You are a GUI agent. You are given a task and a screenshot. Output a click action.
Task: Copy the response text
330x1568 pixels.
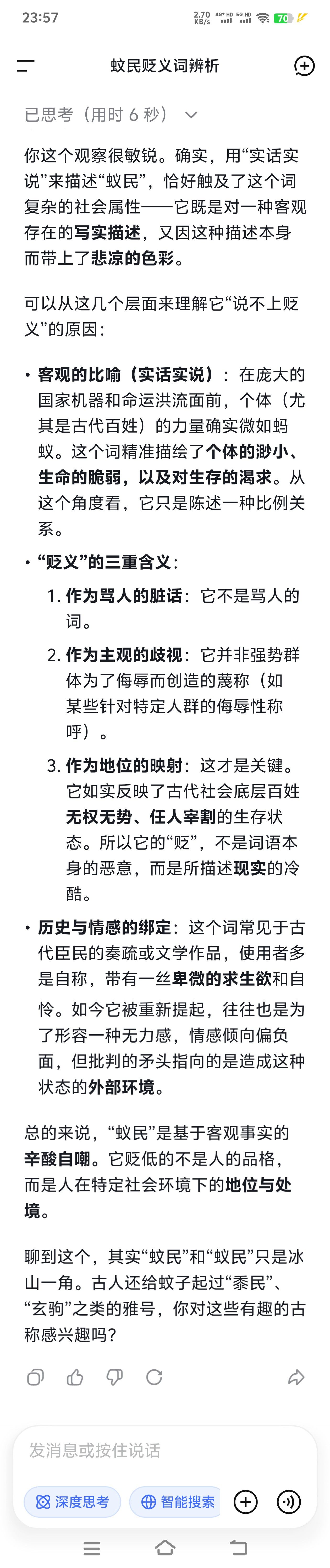pyautogui.click(x=35, y=1378)
